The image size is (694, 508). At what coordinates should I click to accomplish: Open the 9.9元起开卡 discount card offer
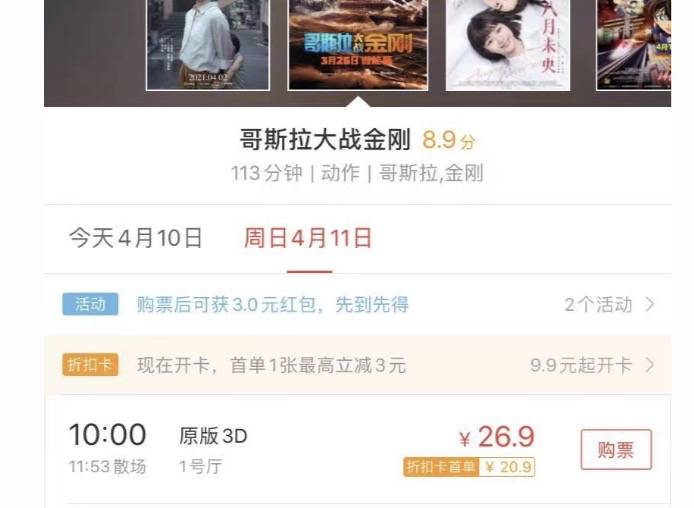[x=592, y=365]
